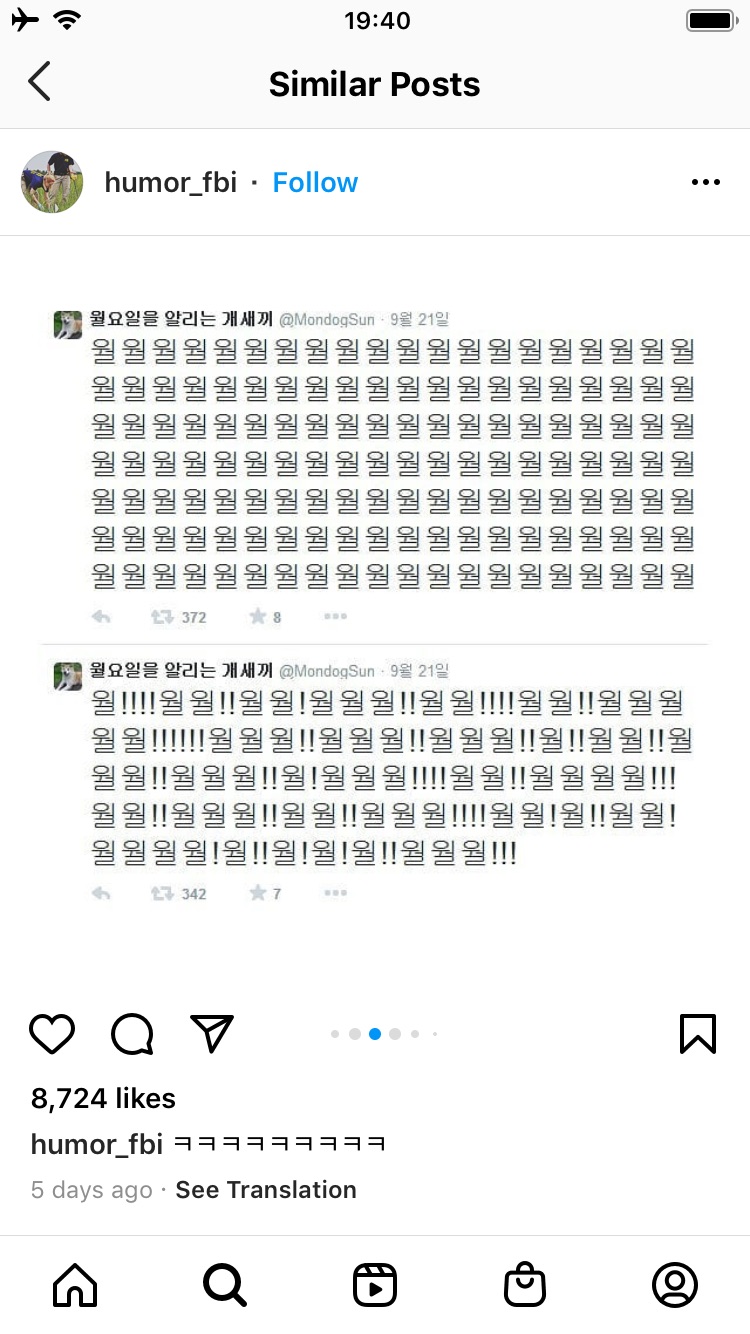This screenshot has width=750, height=1334.
Task: View the 8,724 likes list
Action: click(x=103, y=1098)
